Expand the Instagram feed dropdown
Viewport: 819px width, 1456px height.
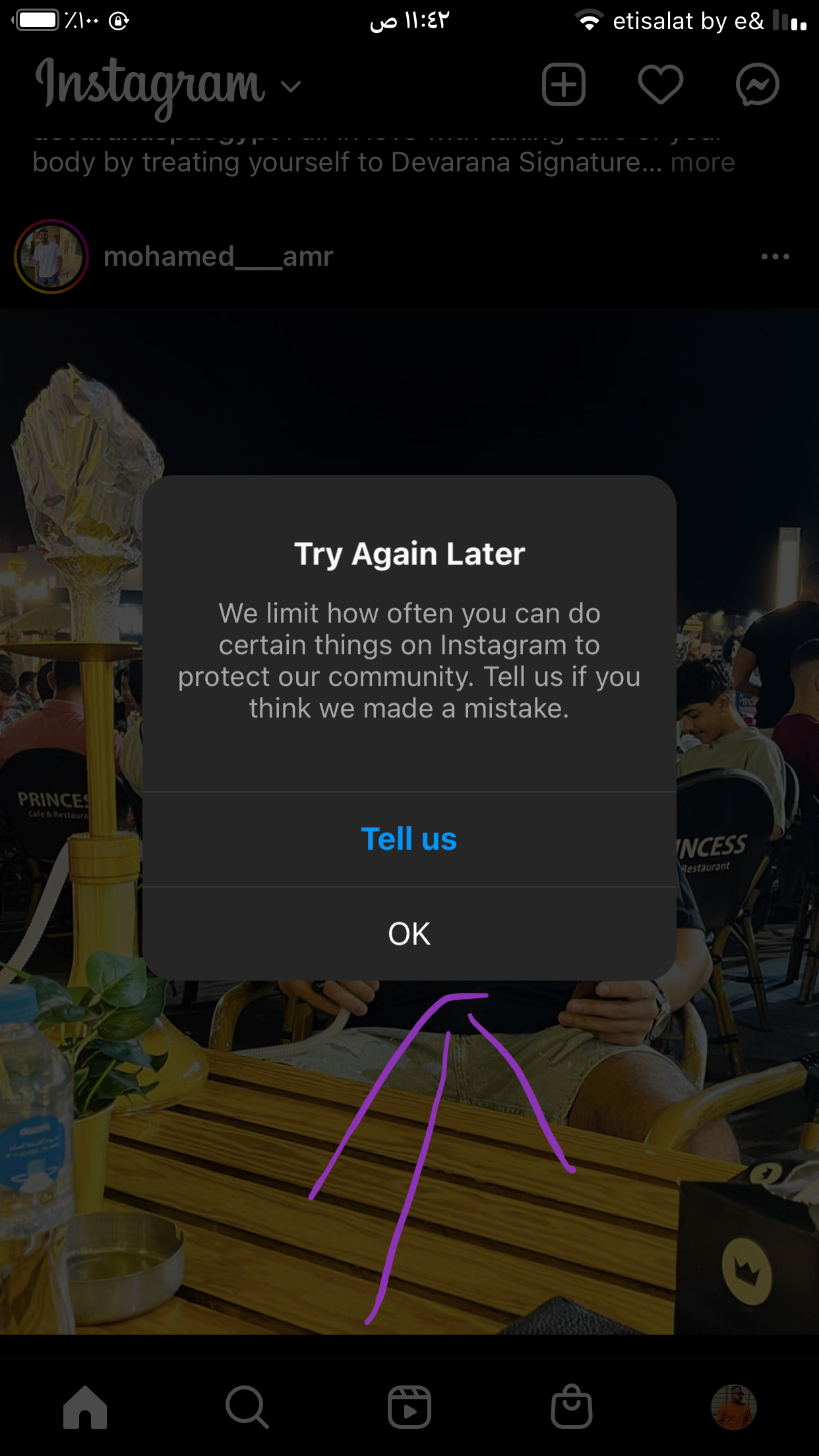point(291,86)
